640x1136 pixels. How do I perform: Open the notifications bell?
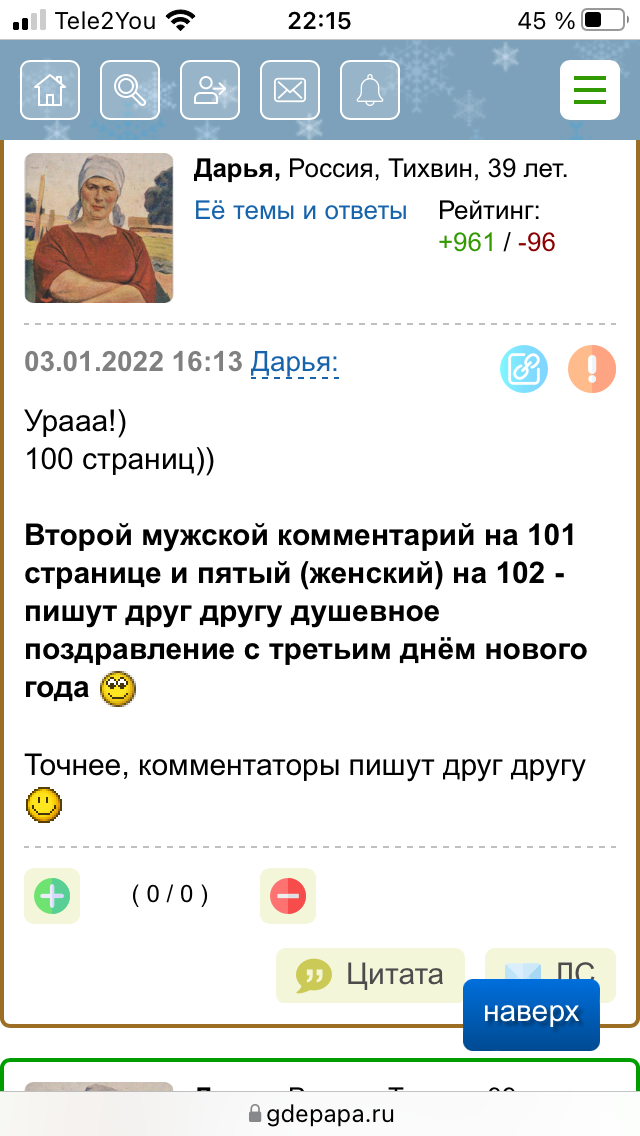tap(370, 90)
